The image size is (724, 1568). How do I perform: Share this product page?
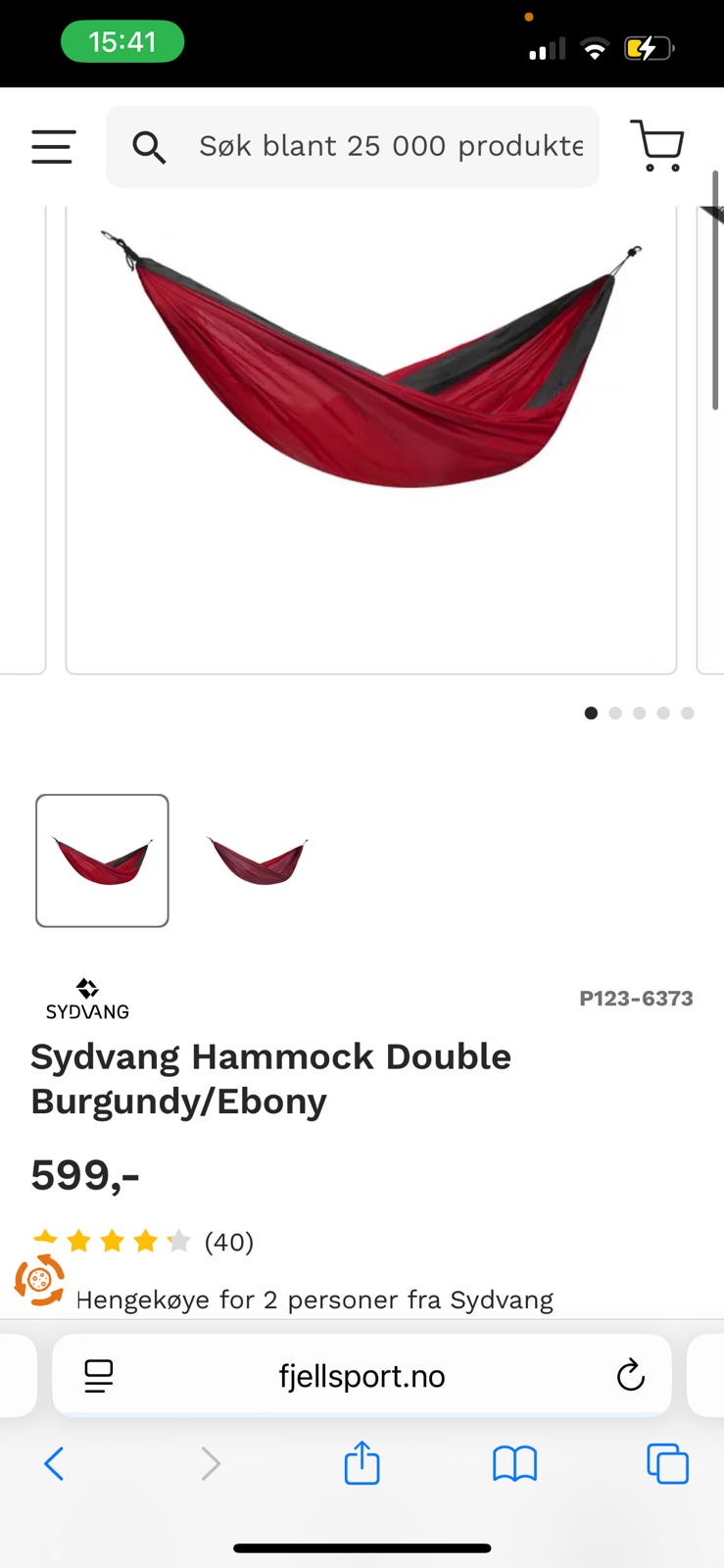[362, 1463]
